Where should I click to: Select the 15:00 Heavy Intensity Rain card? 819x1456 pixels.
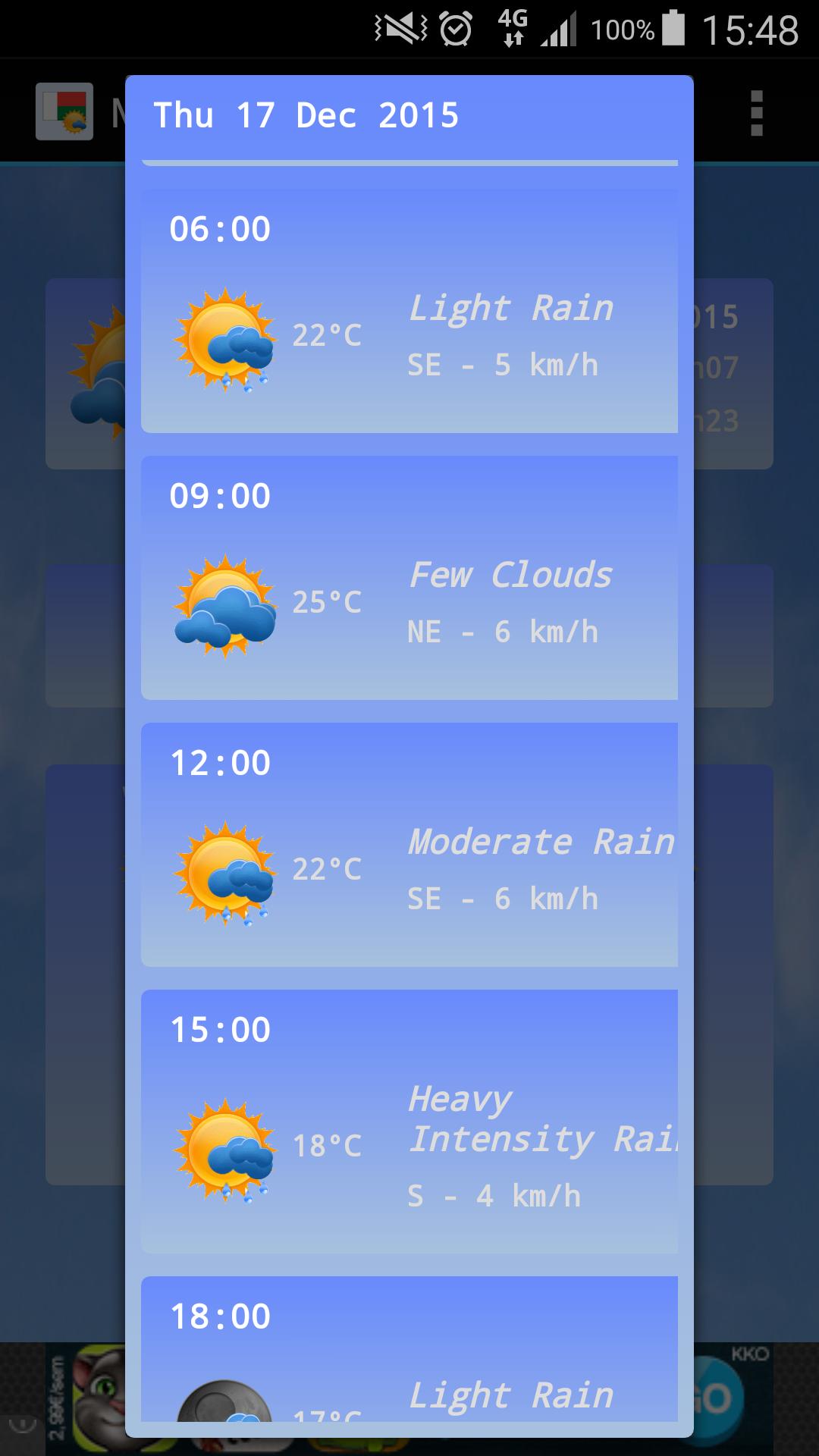[x=409, y=1121]
